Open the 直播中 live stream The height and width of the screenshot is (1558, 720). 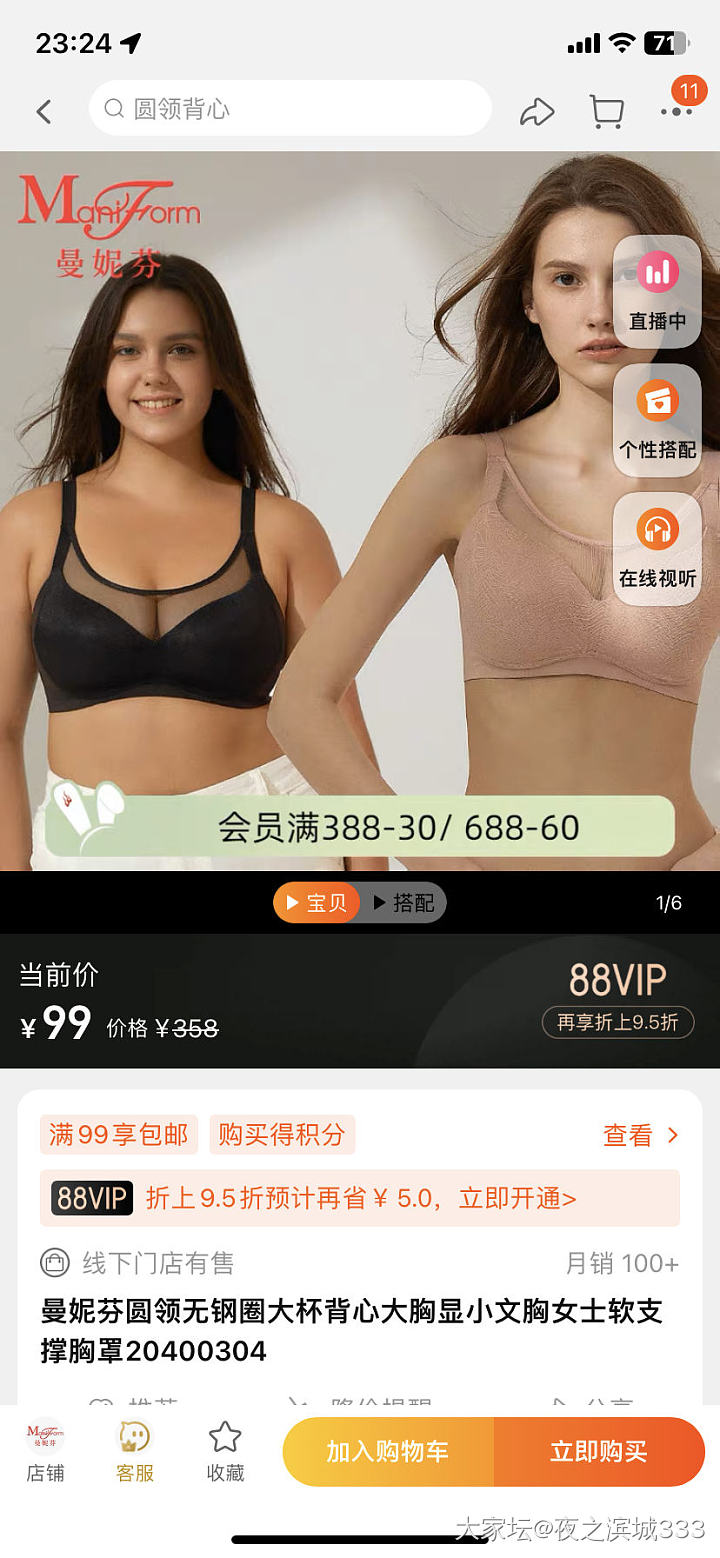(657, 292)
